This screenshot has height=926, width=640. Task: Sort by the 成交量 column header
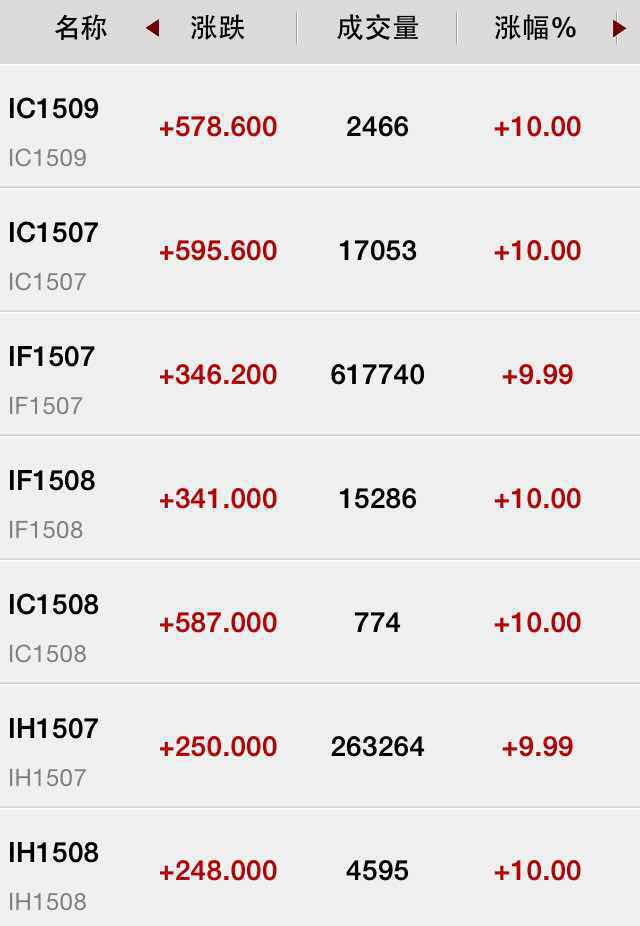pos(377,29)
